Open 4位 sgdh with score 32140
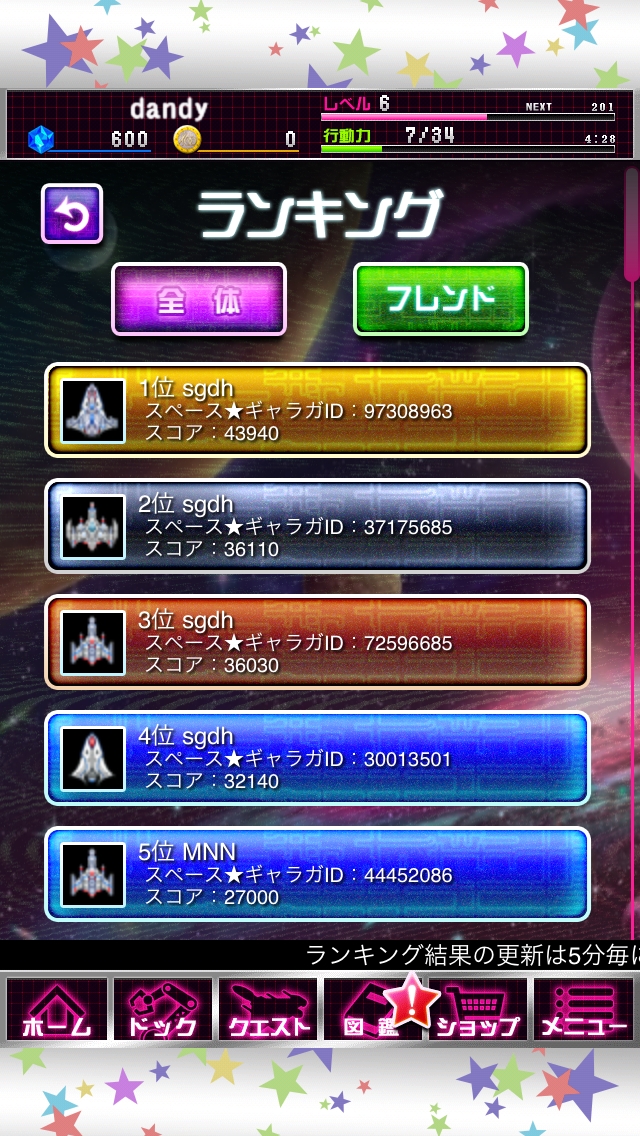The height and width of the screenshot is (1136, 640). tap(318, 758)
